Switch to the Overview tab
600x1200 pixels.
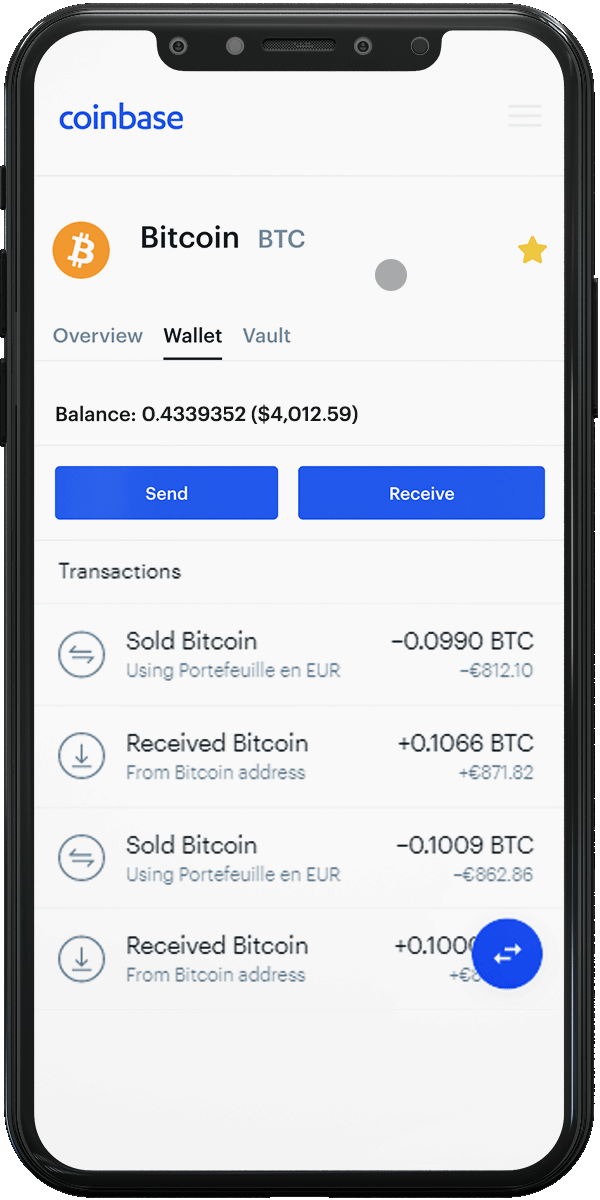(x=98, y=336)
